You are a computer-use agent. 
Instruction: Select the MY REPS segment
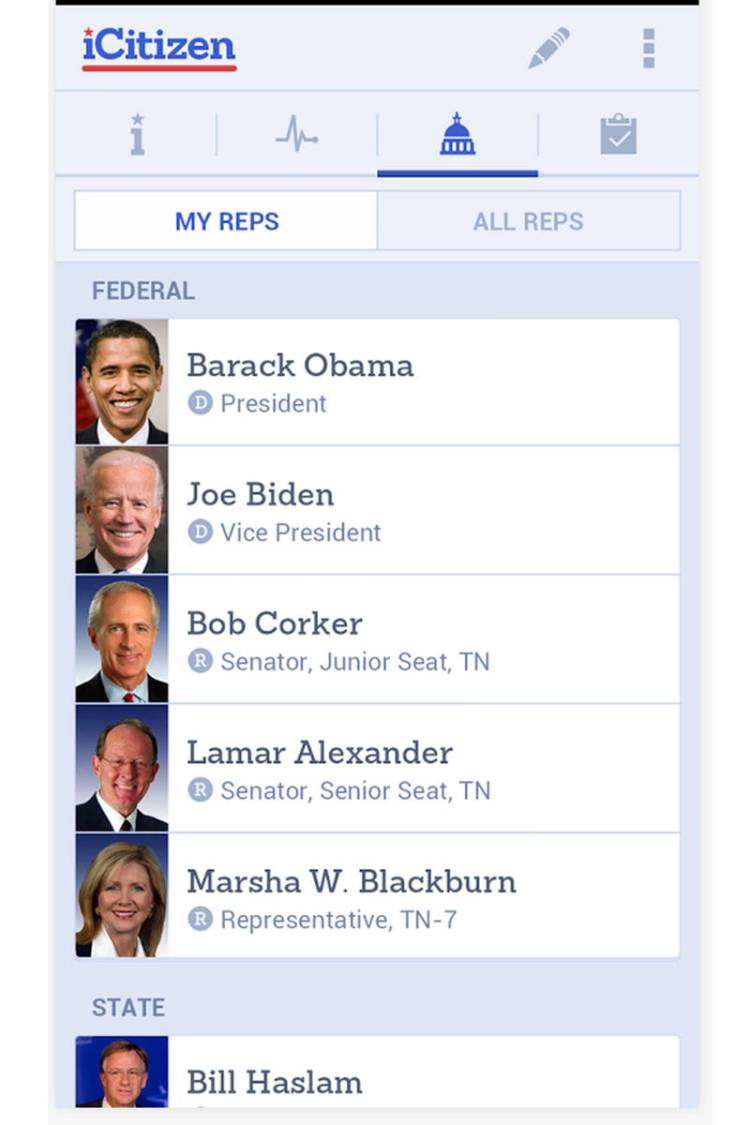(x=227, y=221)
